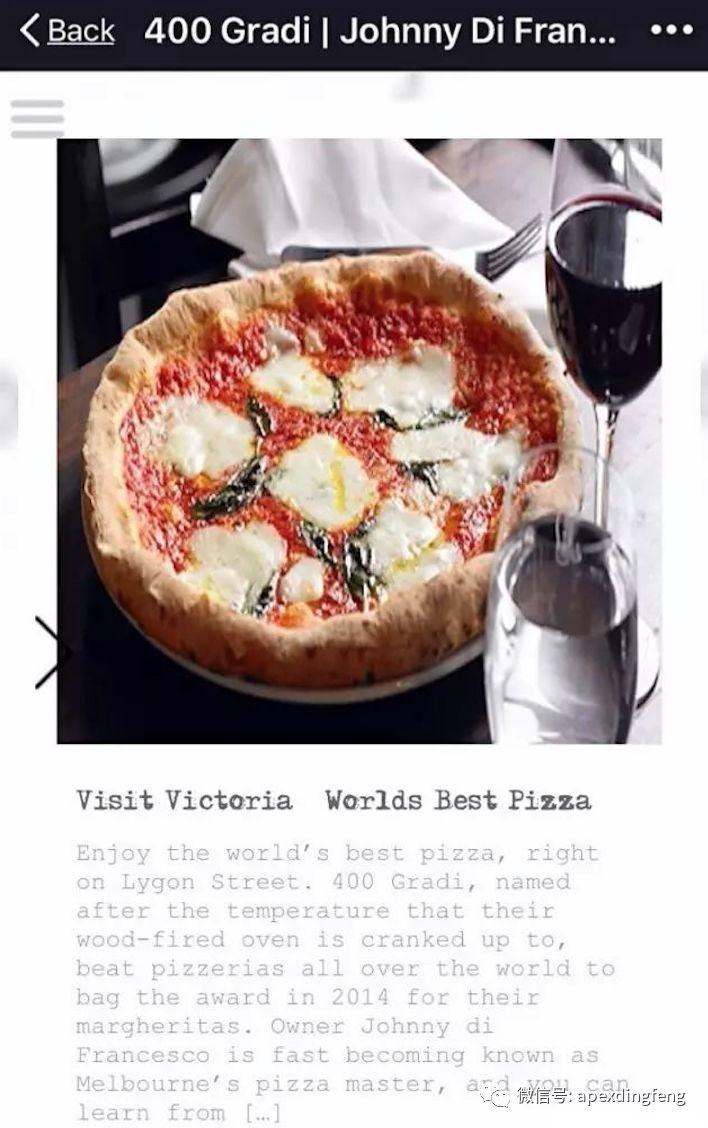Viewport: 708px width, 1128px height.
Task: Go back using the Back button
Action: [x=68, y=31]
